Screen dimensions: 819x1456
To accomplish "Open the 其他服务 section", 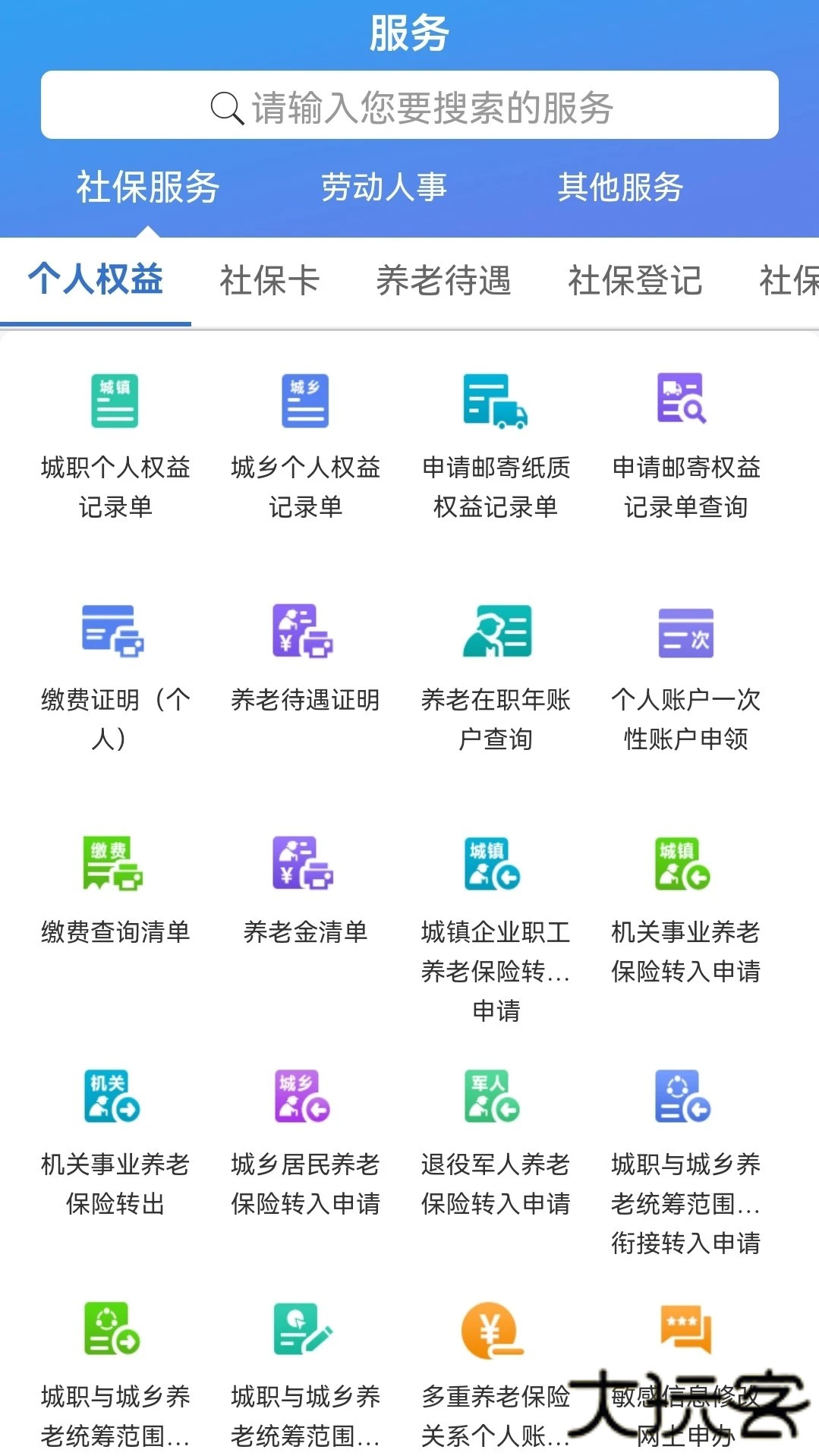I will pyautogui.click(x=621, y=188).
